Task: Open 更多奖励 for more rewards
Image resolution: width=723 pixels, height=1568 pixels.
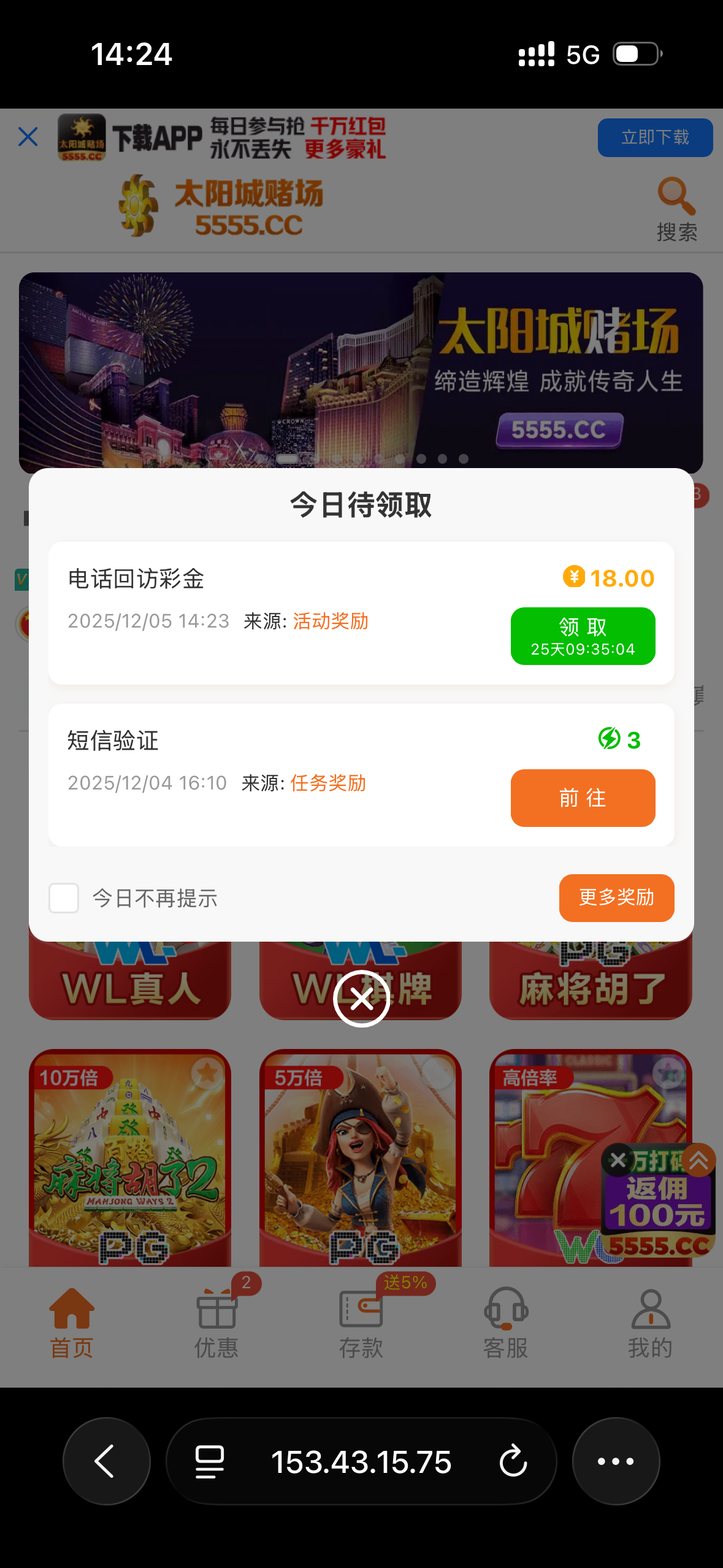Action: pyautogui.click(x=616, y=897)
